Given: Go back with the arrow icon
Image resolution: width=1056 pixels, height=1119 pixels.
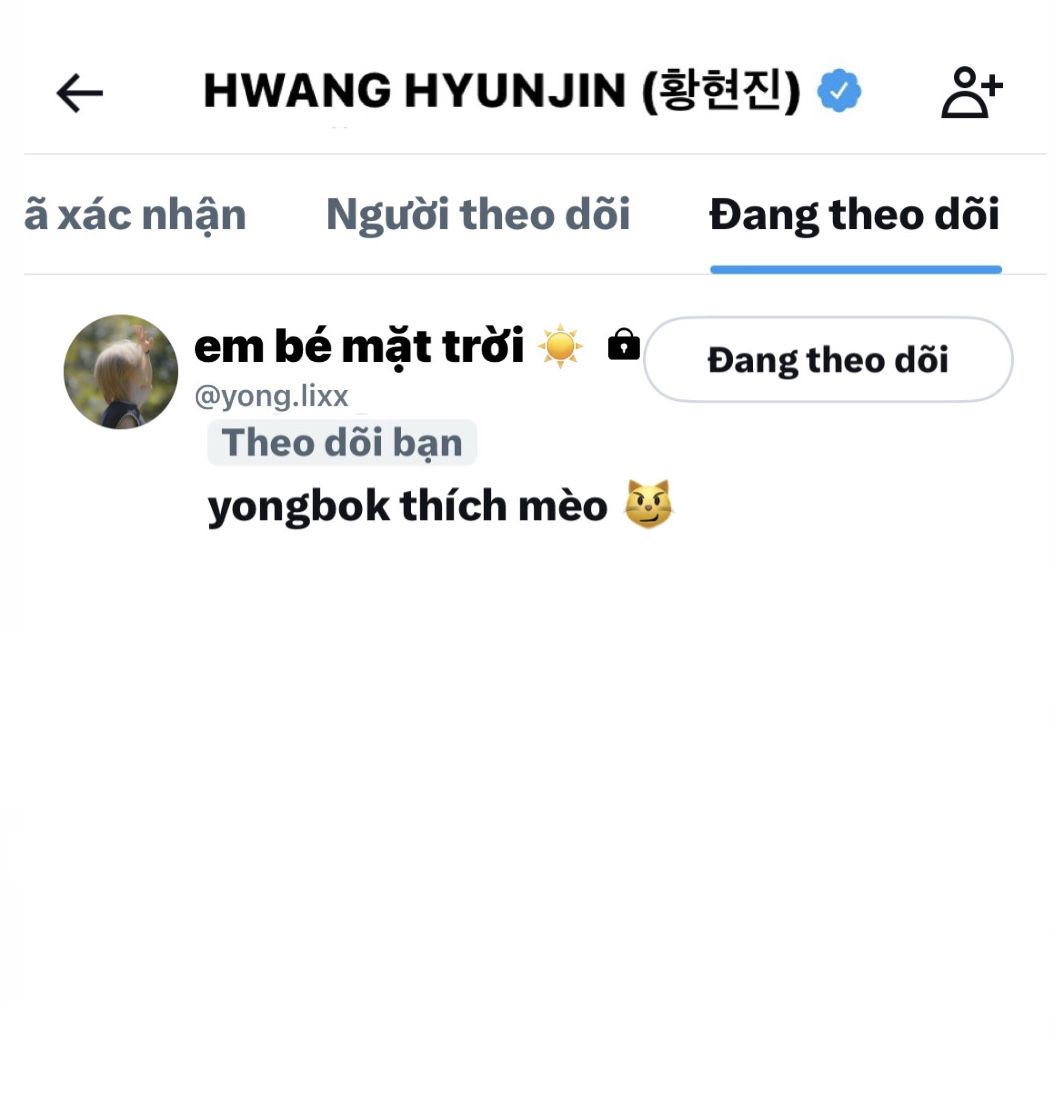Looking at the screenshot, I should point(80,93).
